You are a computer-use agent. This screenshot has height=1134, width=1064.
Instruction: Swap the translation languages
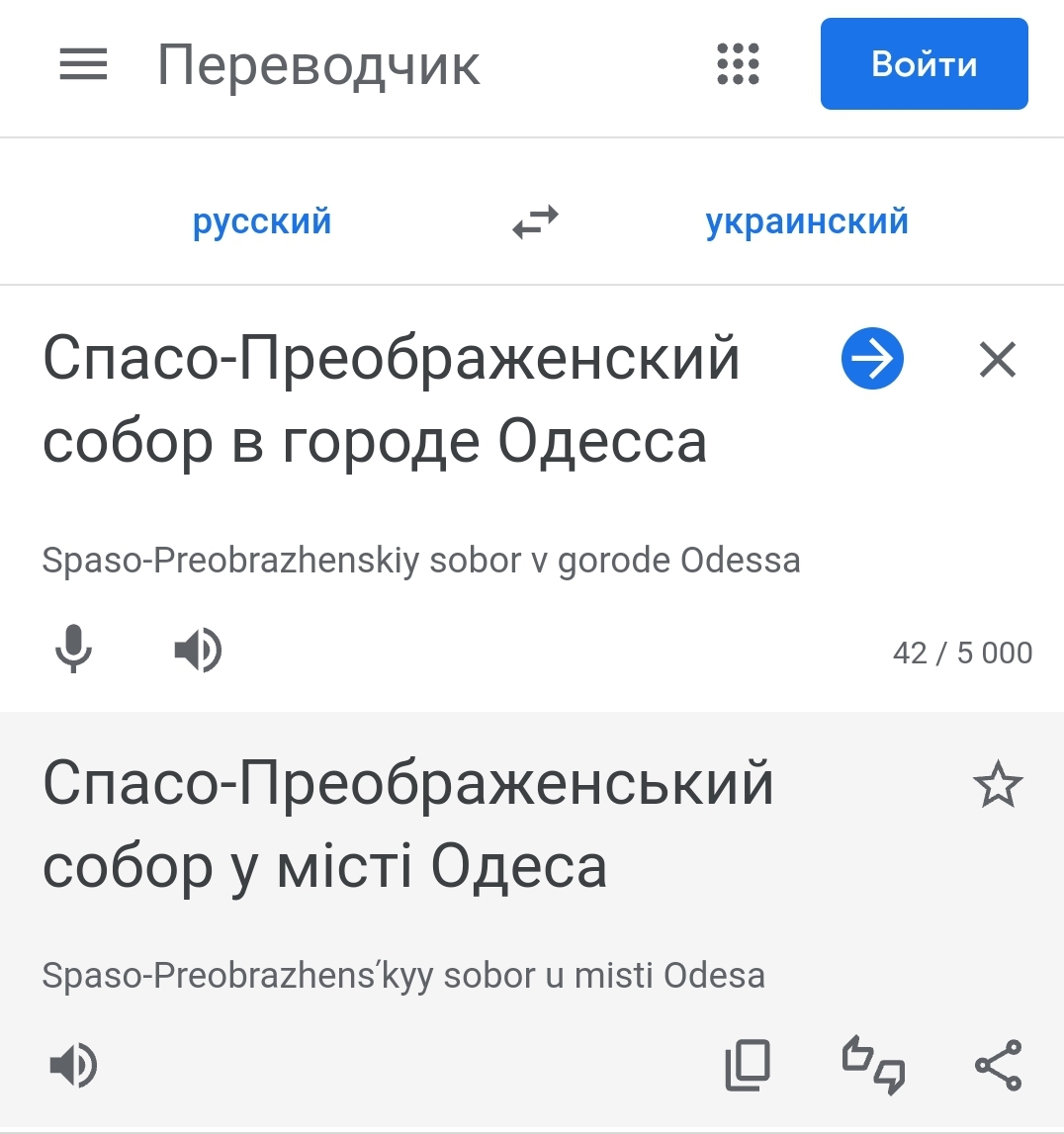click(535, 221)
